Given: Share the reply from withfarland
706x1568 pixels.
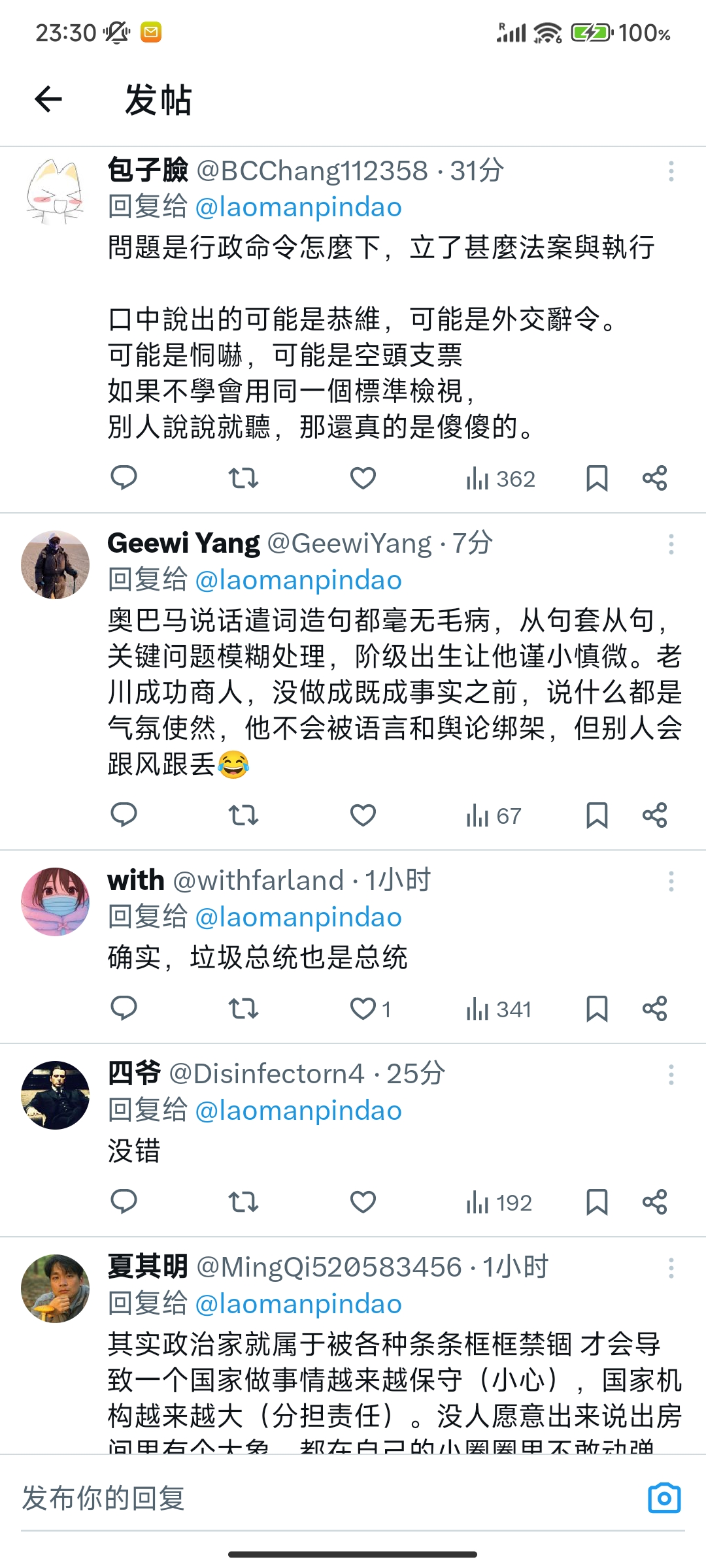Looking at the screenshot, I should (x=654, y=1009).
